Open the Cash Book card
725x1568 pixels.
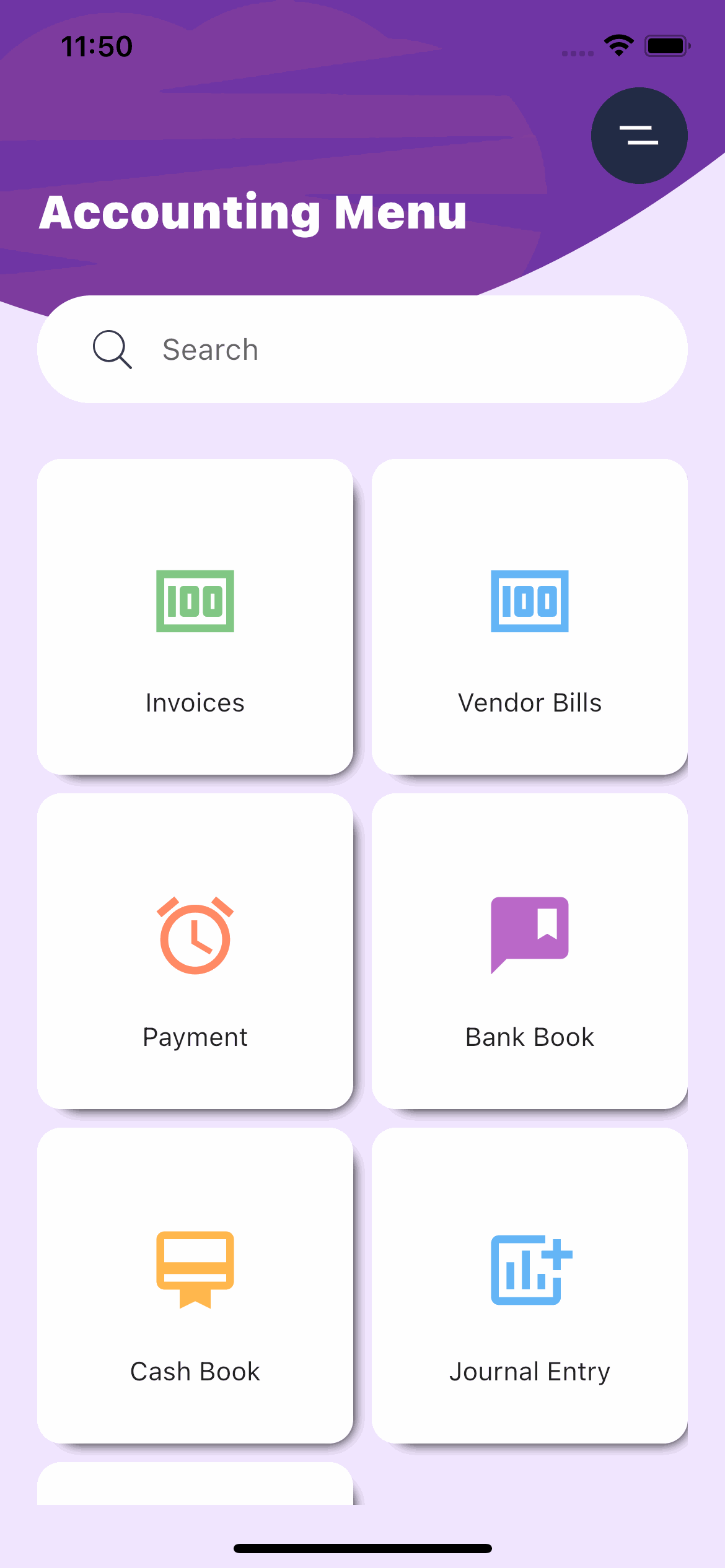[195, 1286]
